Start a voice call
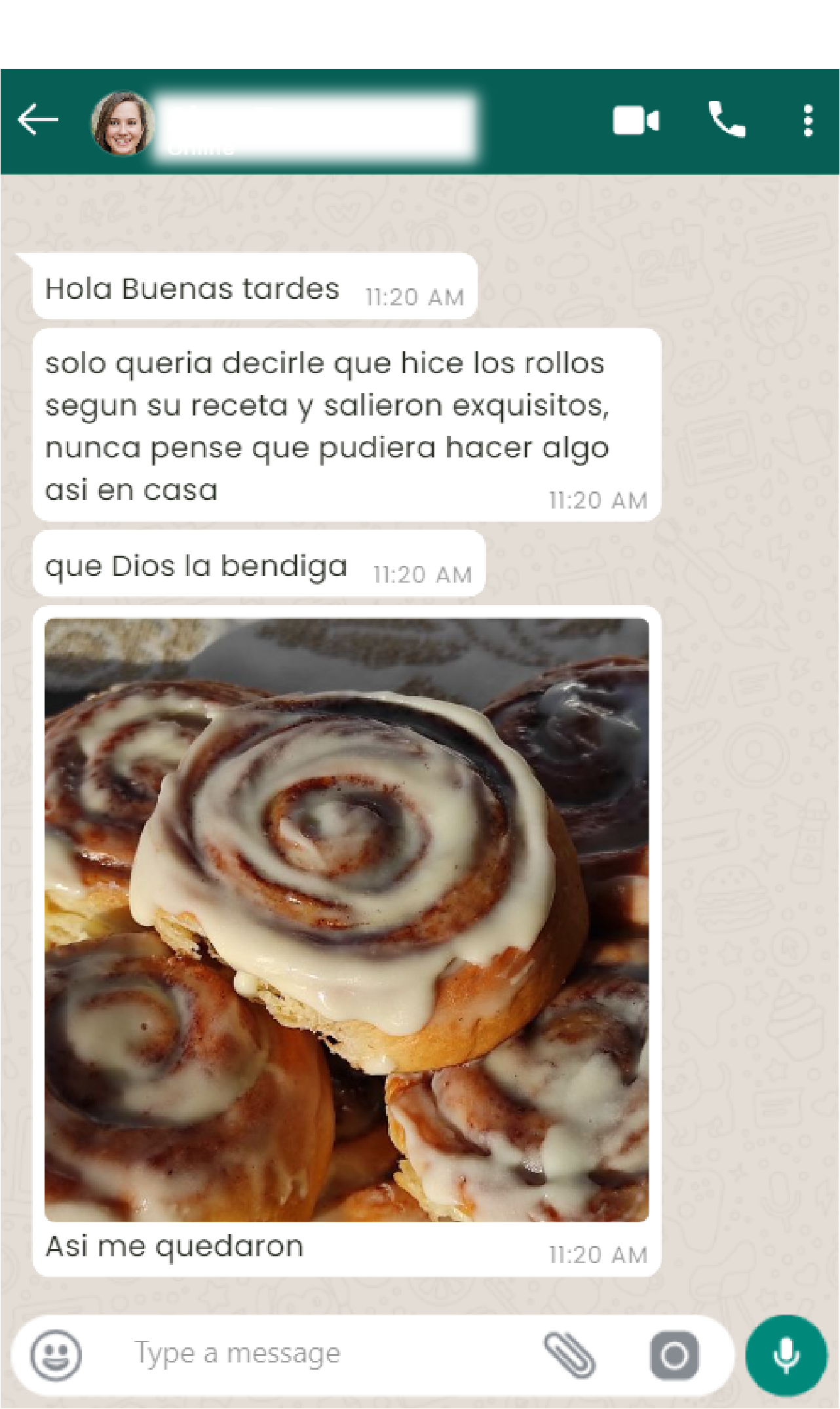This screenshot has height=1409, width=840. [x=727, y=120]
